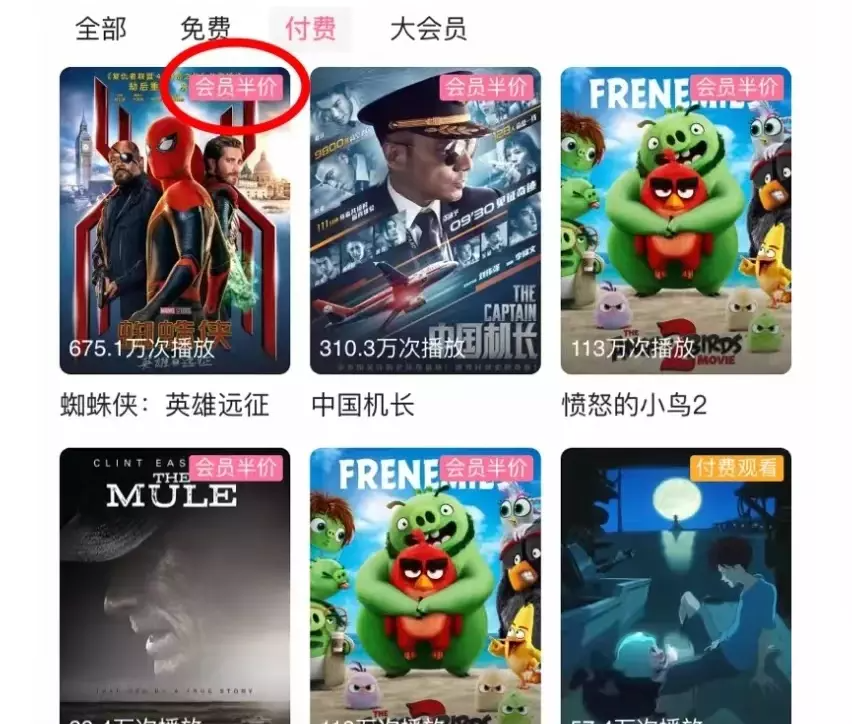Screen dimensions: 852x724
Task: Select the 免费 filter tab
Action: 205,29
